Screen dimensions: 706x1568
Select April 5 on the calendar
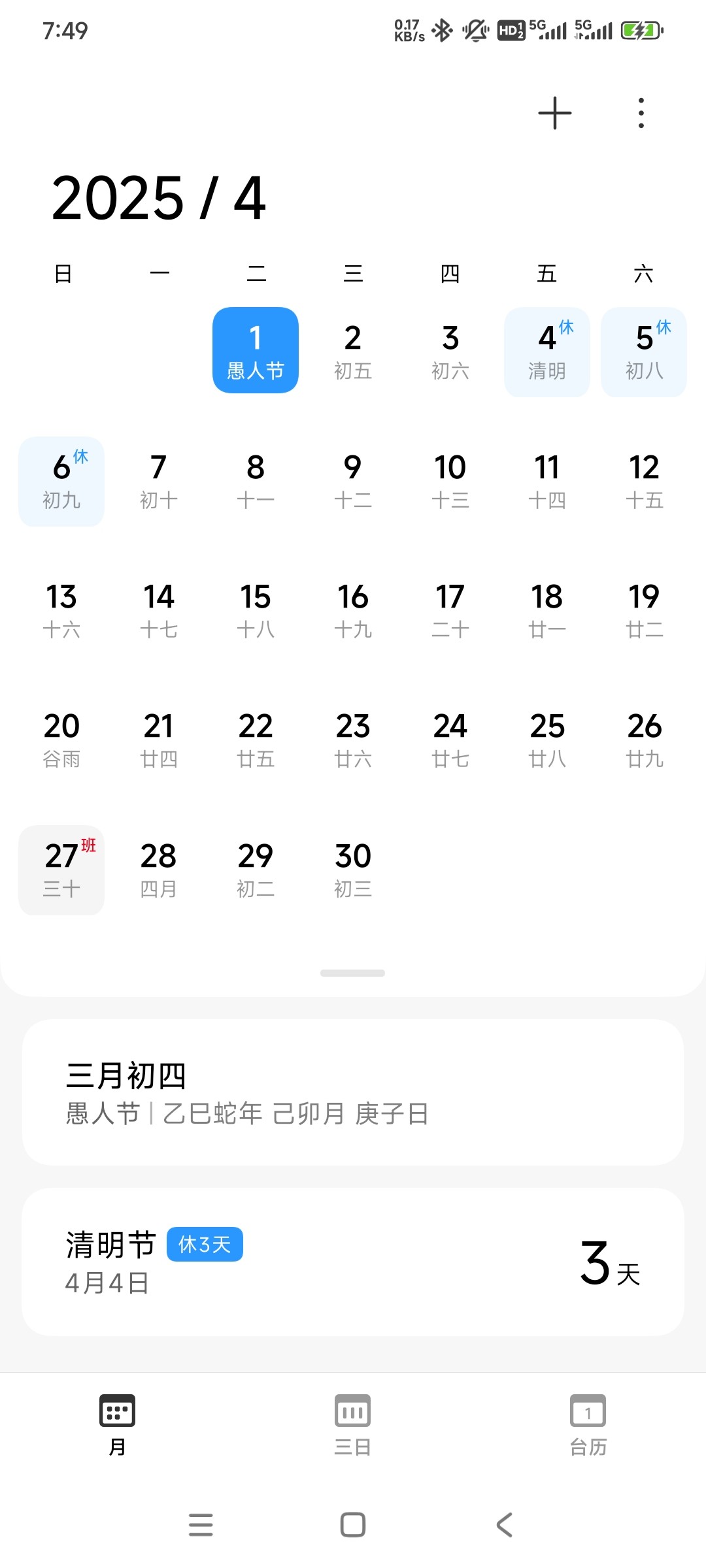[644, 351]
